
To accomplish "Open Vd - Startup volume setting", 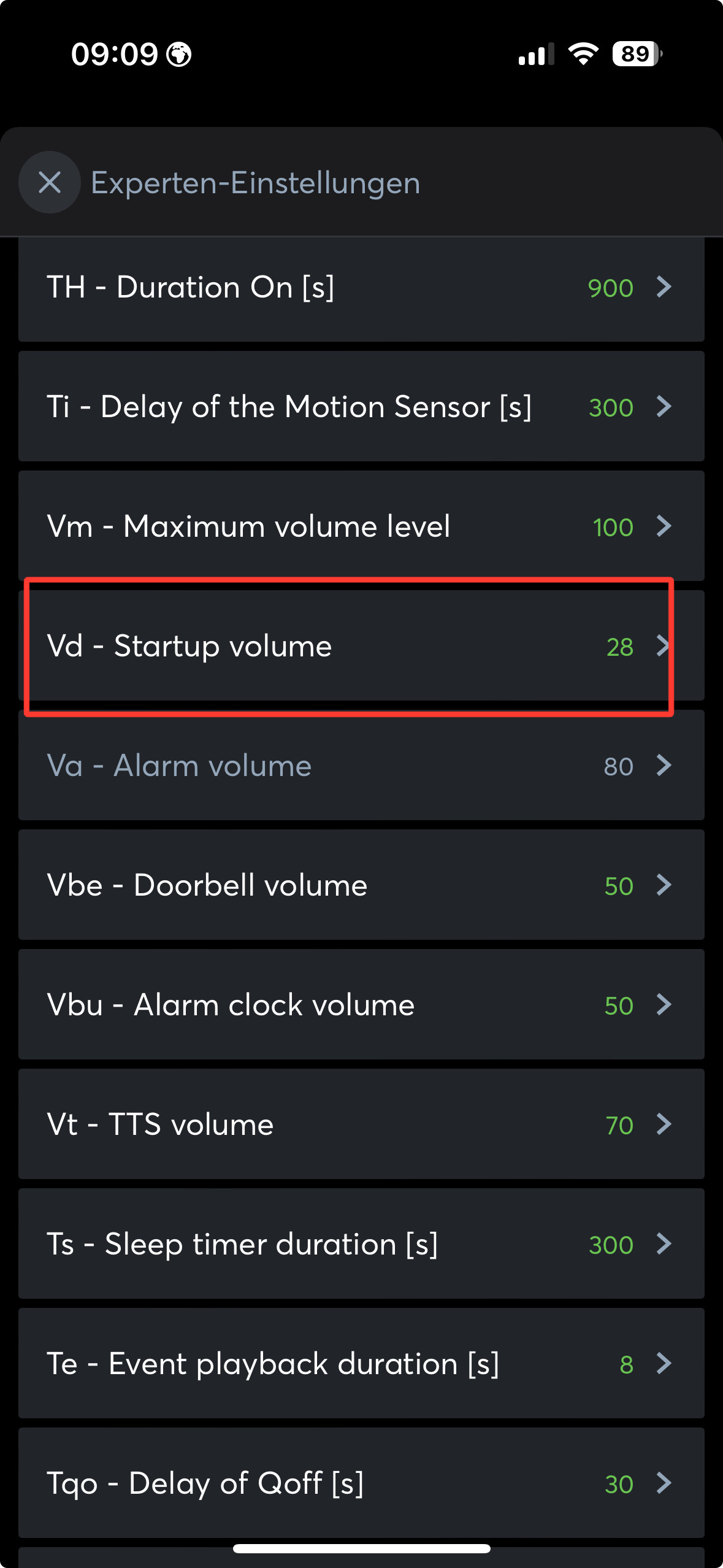I will 361,646.
